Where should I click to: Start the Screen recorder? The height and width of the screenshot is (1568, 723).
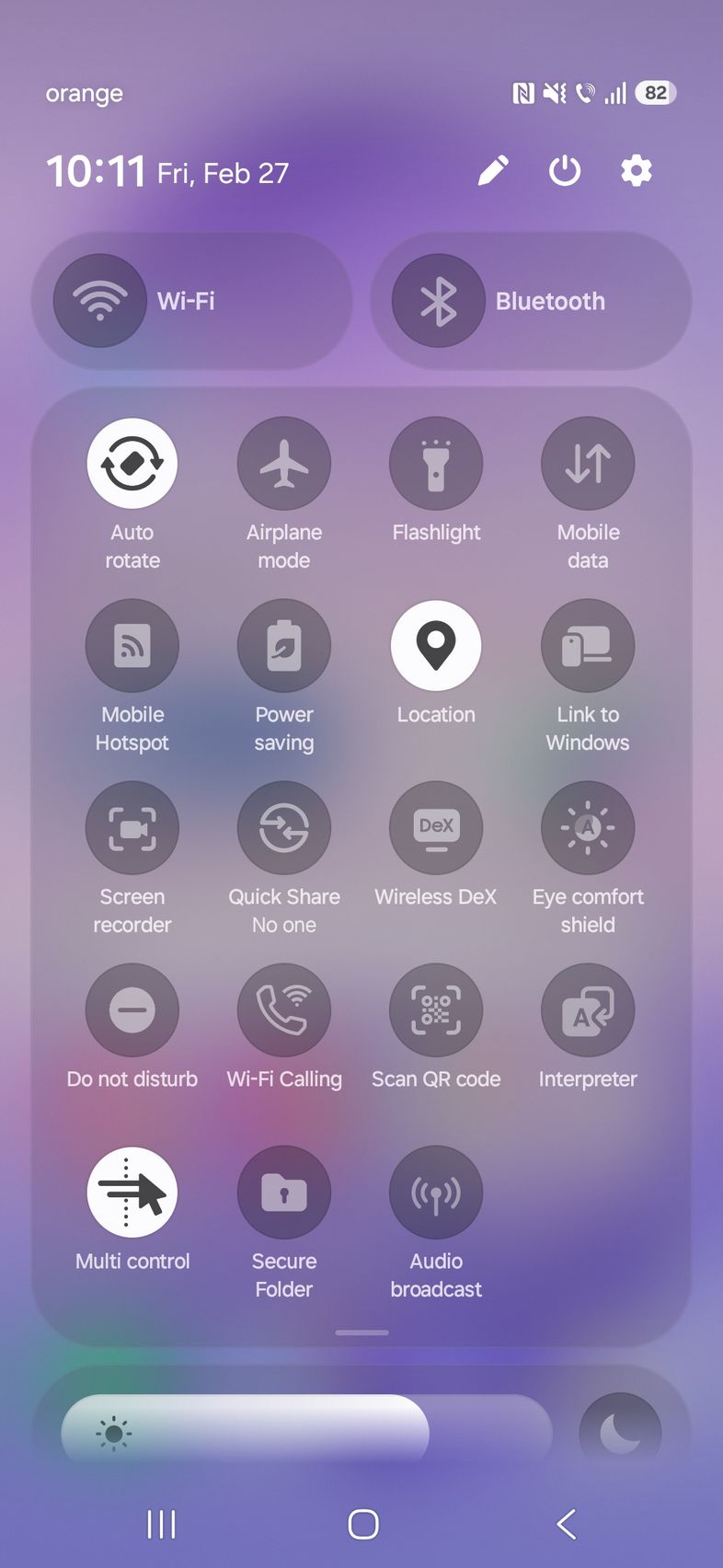pyautogui.click(x=132, y=828)
